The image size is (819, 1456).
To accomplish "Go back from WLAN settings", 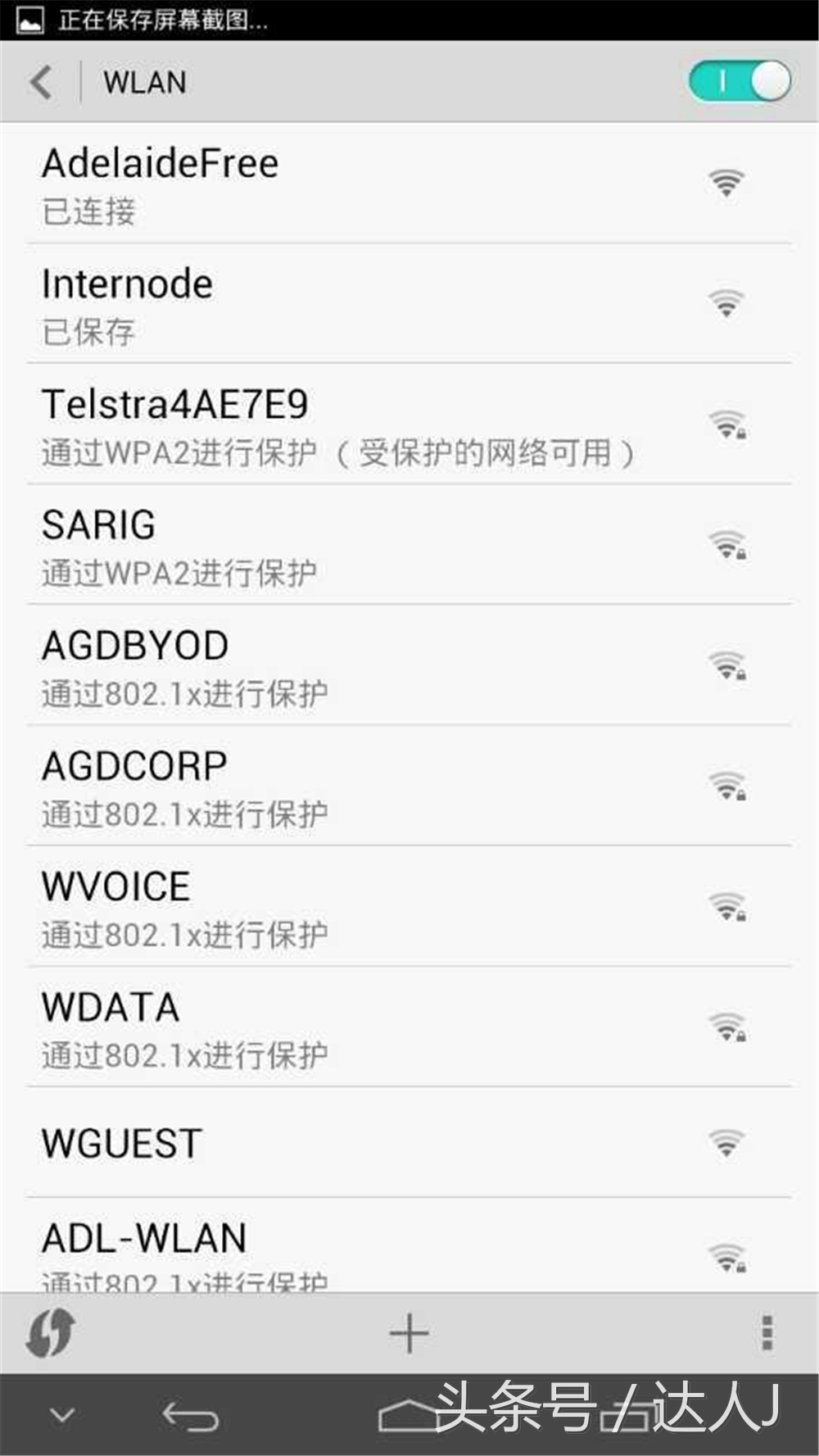I will click(41, 82).
